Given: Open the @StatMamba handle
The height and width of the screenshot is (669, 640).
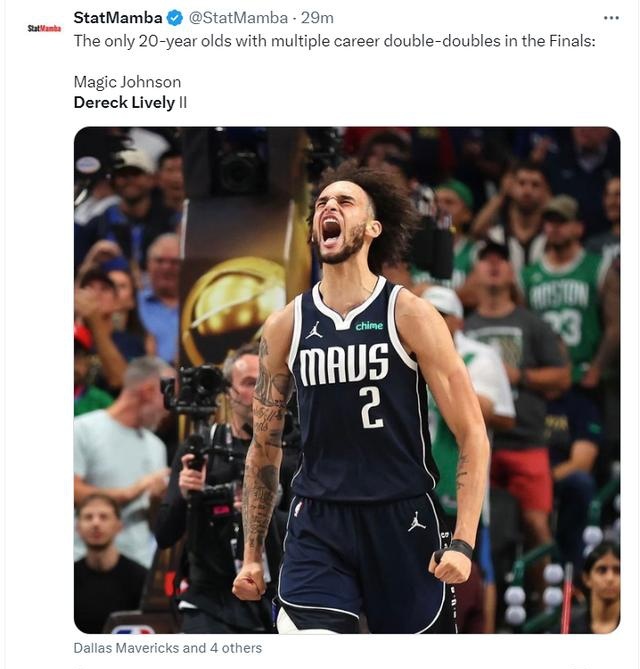Looking at the screenshot, I should click(237, 18).
